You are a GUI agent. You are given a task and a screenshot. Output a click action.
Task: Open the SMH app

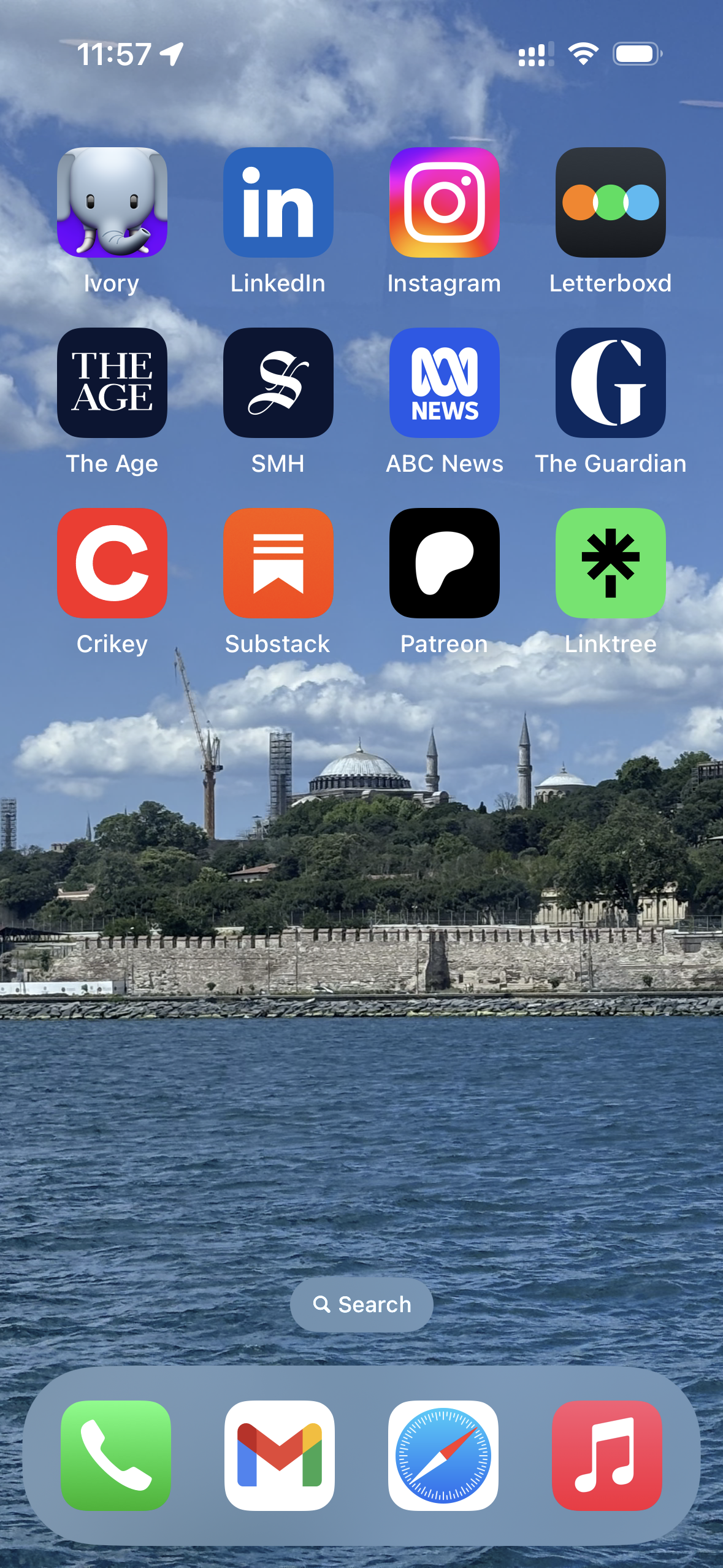(278, 383)
